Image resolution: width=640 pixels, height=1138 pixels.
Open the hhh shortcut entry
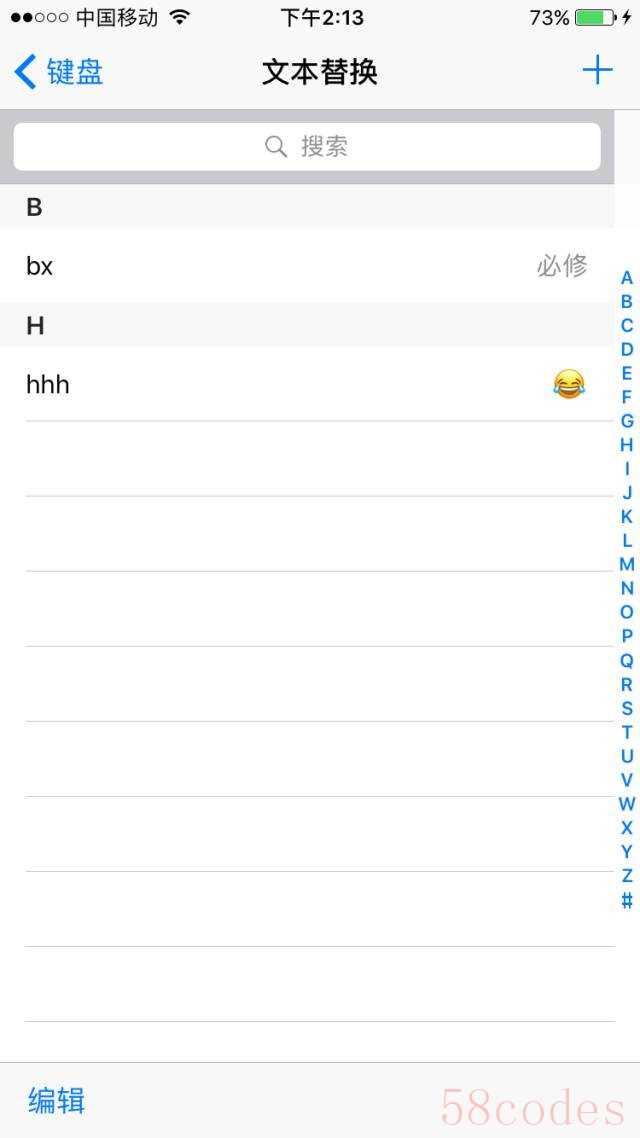[x=300, y=384]
